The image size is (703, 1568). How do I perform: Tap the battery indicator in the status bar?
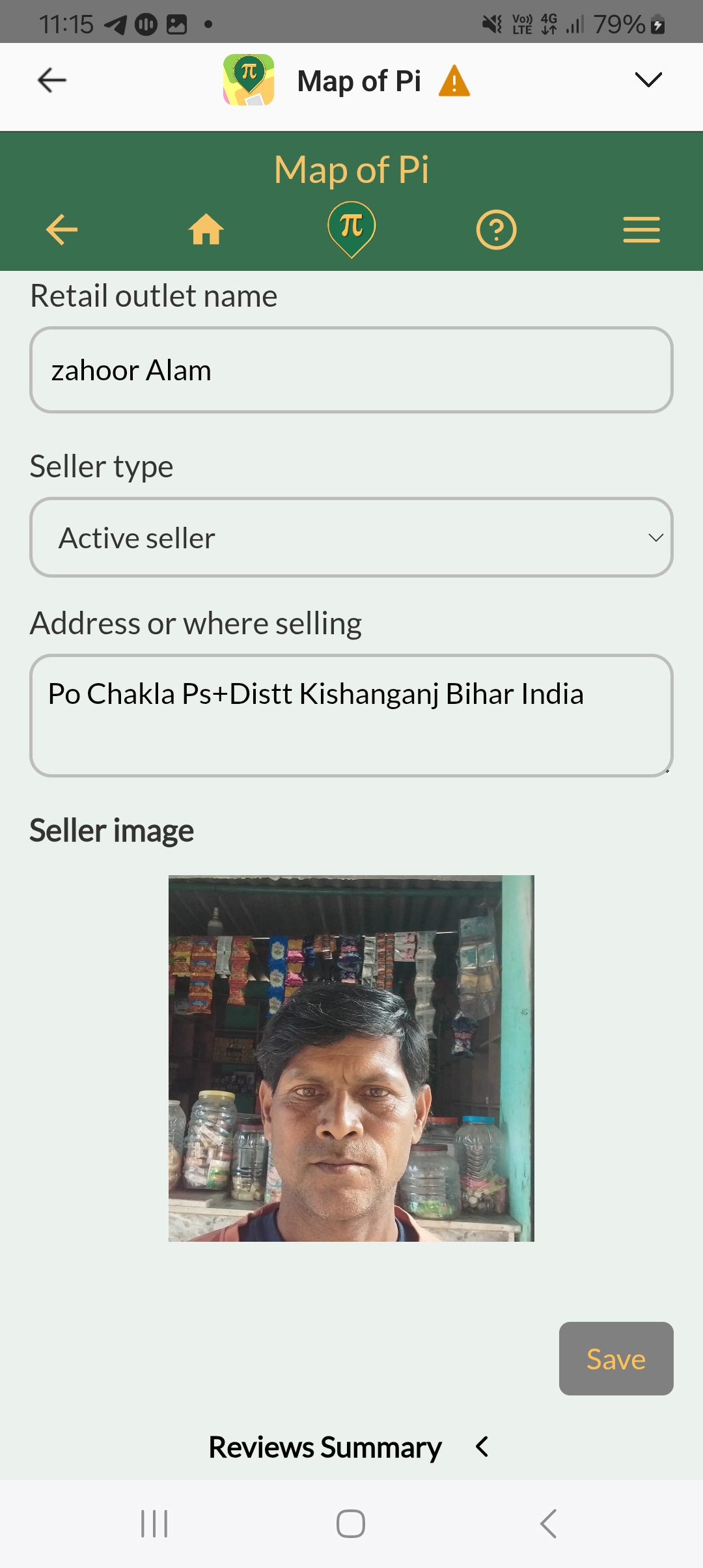(656, 24)
